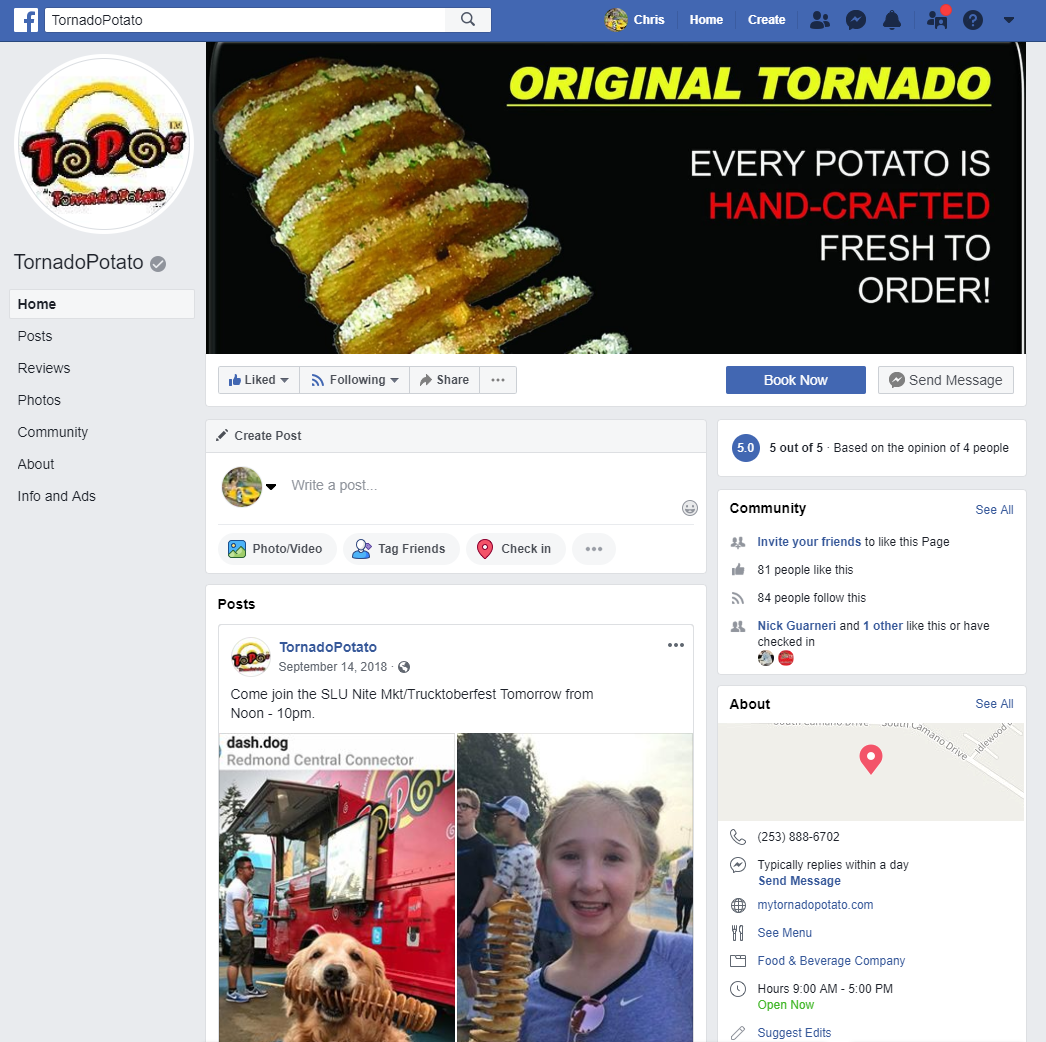Switch to Photos in sidebar
Screen dimensions: 1046x1042
[39, 400]
